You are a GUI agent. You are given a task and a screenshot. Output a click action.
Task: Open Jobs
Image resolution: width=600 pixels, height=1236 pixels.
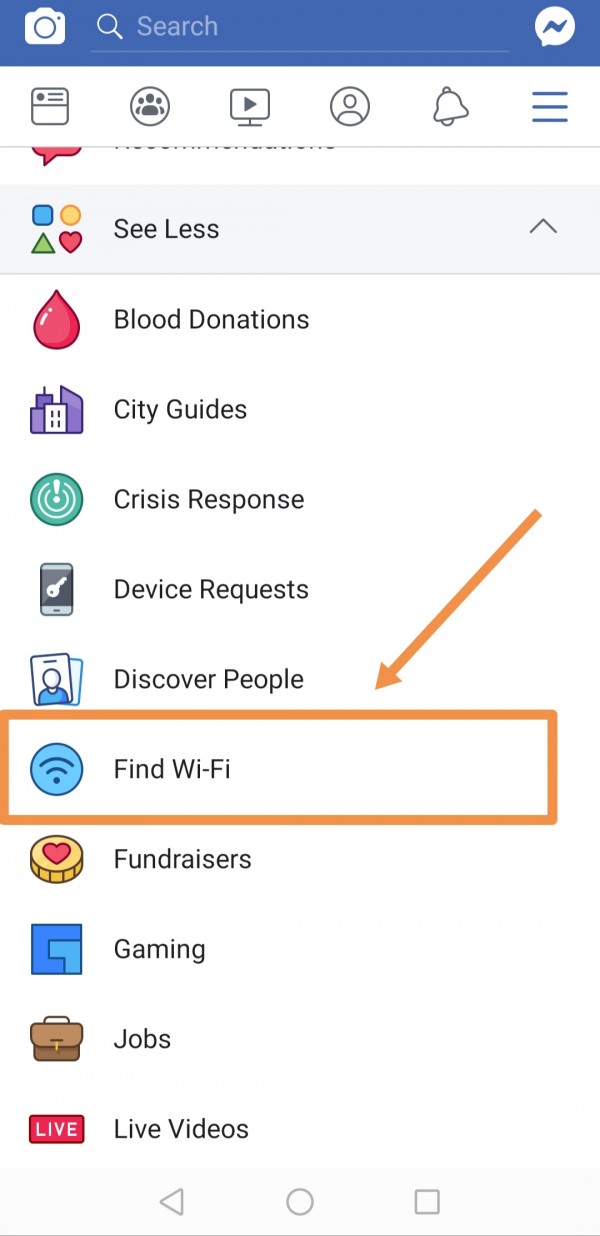(x=142, y=1040)
